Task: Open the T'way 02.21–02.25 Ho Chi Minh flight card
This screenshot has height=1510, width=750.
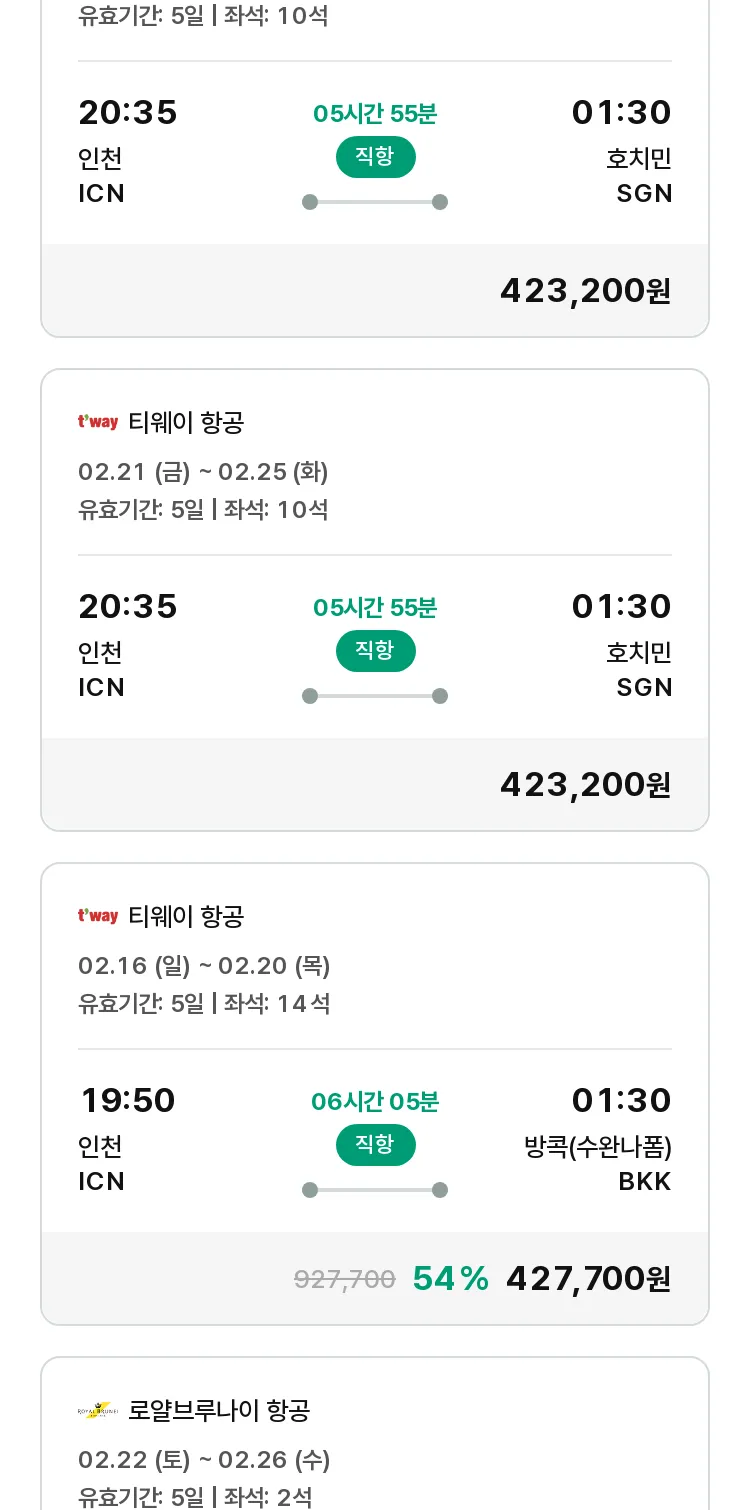Action: 375,600
